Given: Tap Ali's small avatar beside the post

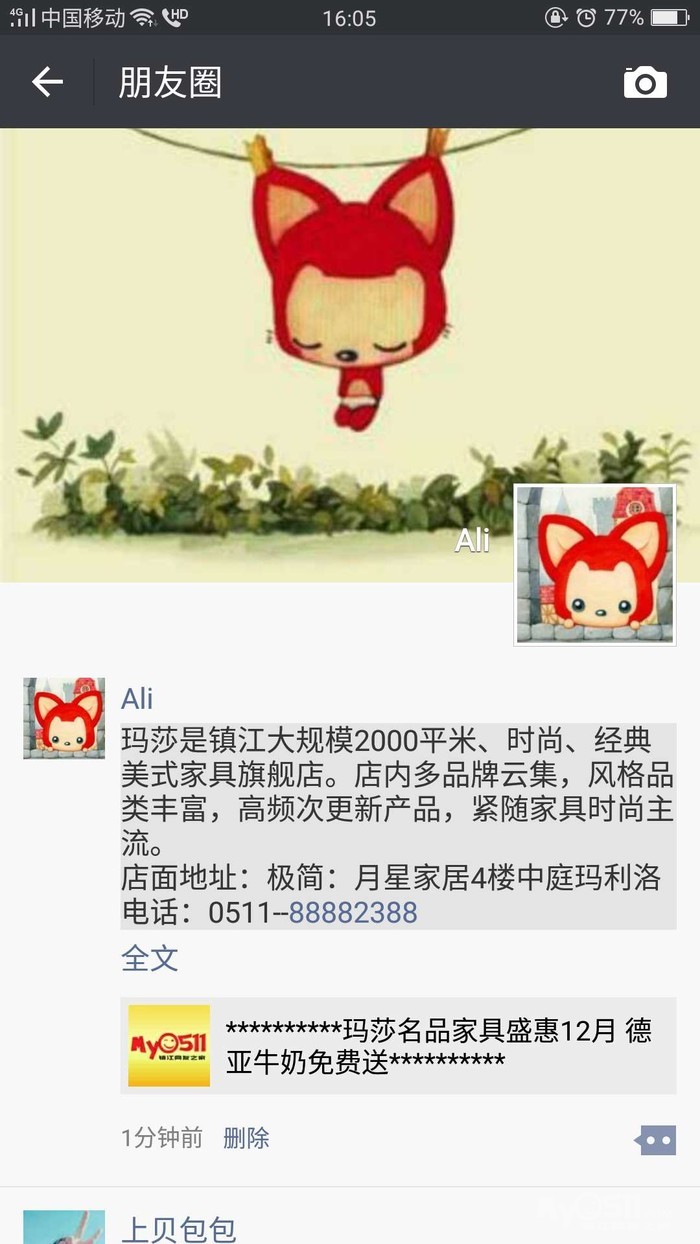Looking at the screenshot, I should coord(64,718).
